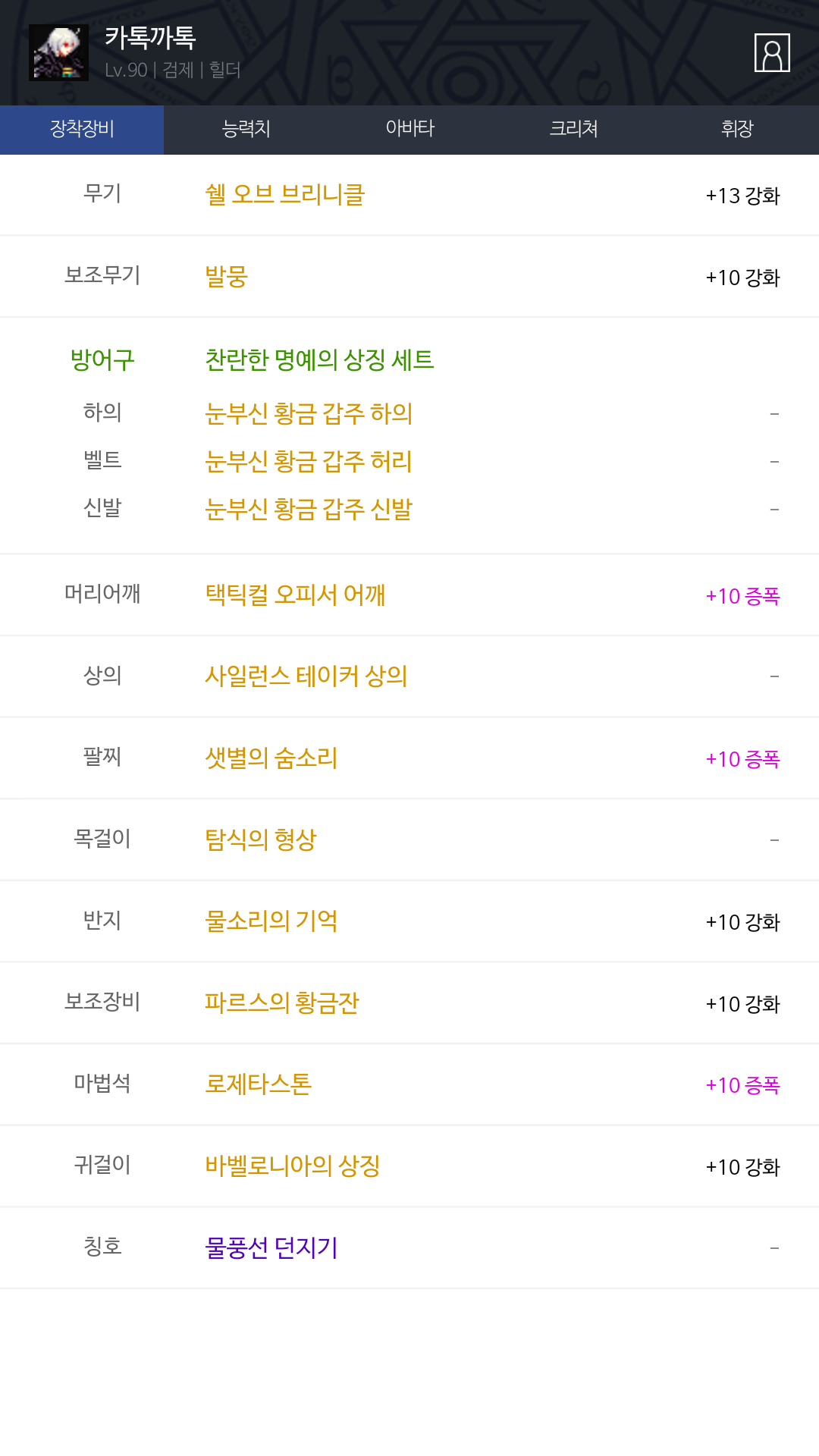819x1456 pixels.
Task: Select the 장착장비 tab
Action: coord(82,130)
